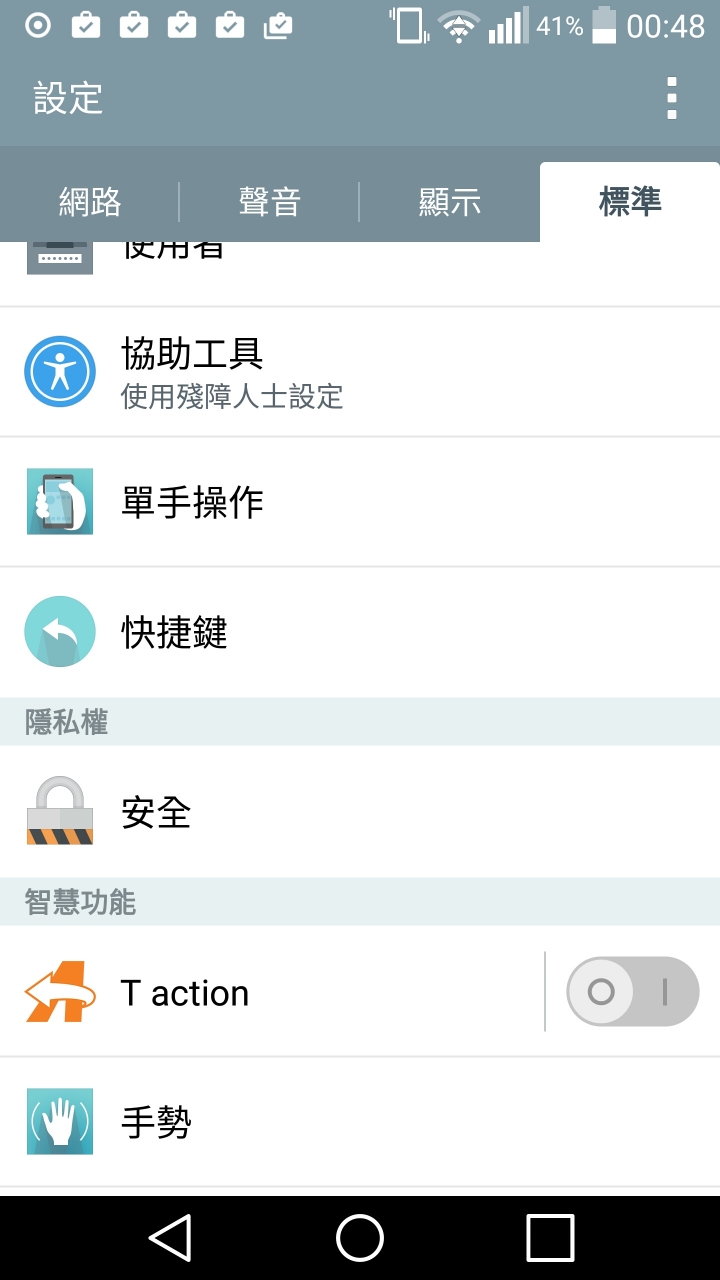Image resolution: width=720 pixels, height=1280 pixels.
Task: Open 手勢 gesture settings
Action: (x=360, y=1122)
